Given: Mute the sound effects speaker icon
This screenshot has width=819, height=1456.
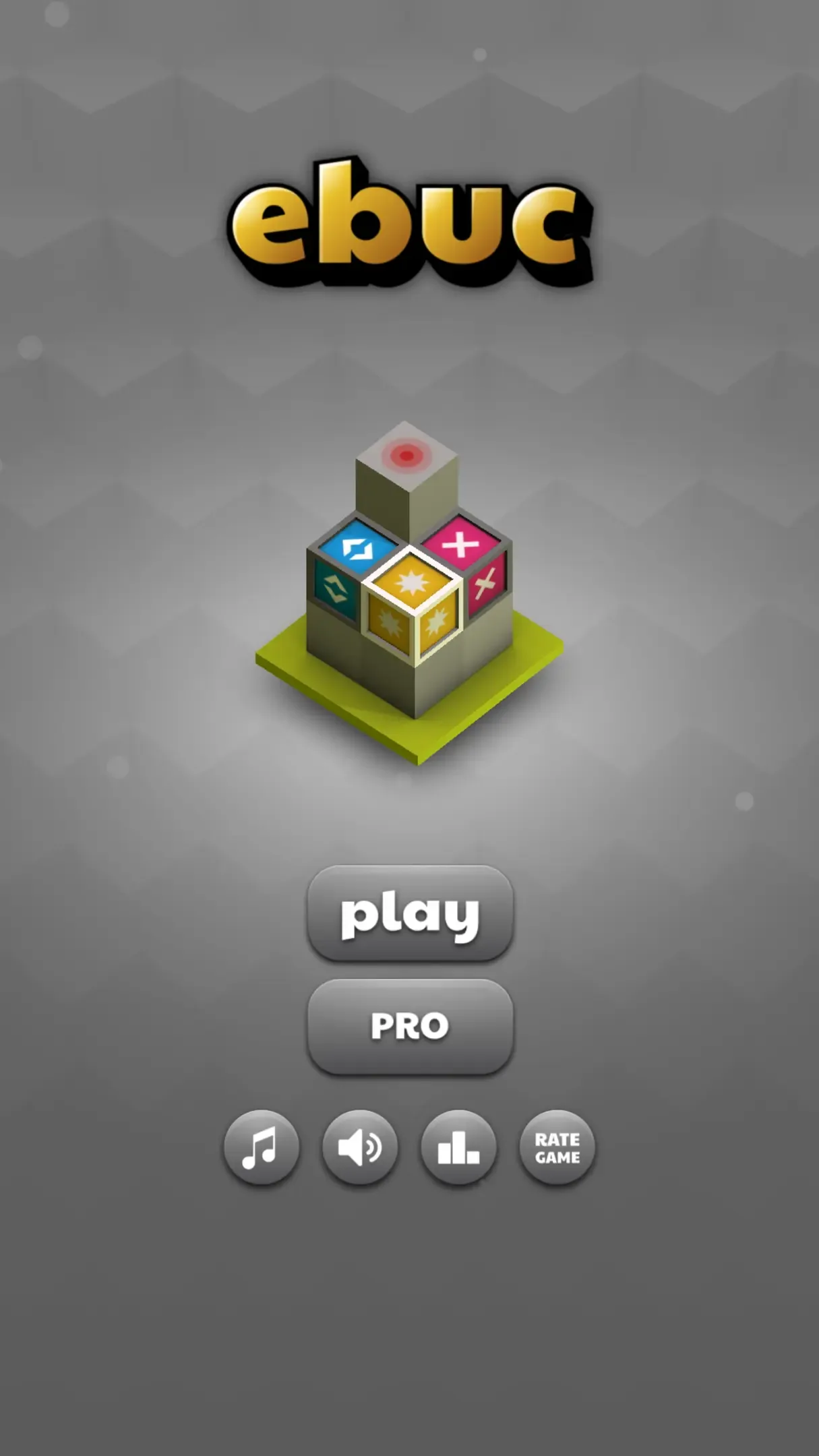Looking at the screenshot, I should pos(360,1147).
